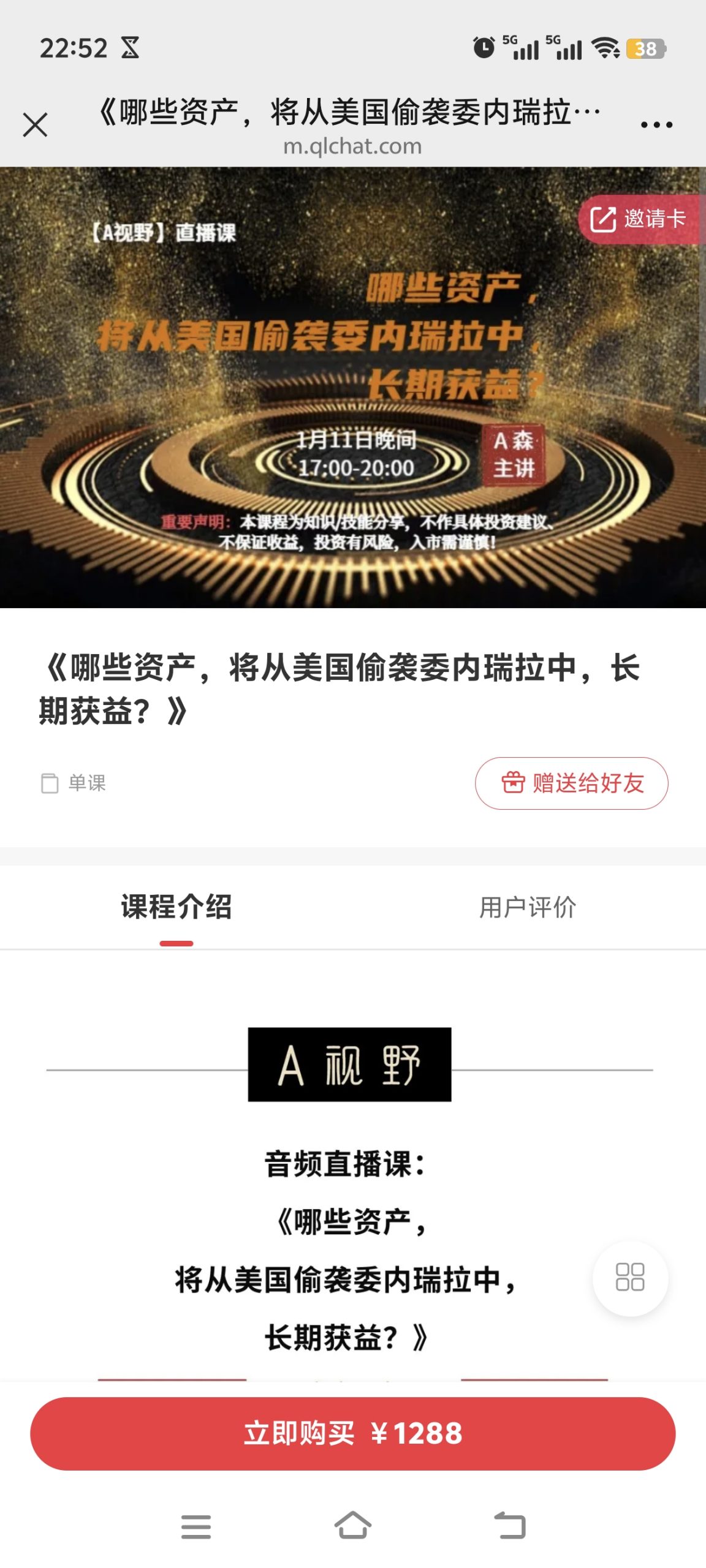Select the 课程介绍 tab
Screen dimensions: 706x1568
click(176, 907)
